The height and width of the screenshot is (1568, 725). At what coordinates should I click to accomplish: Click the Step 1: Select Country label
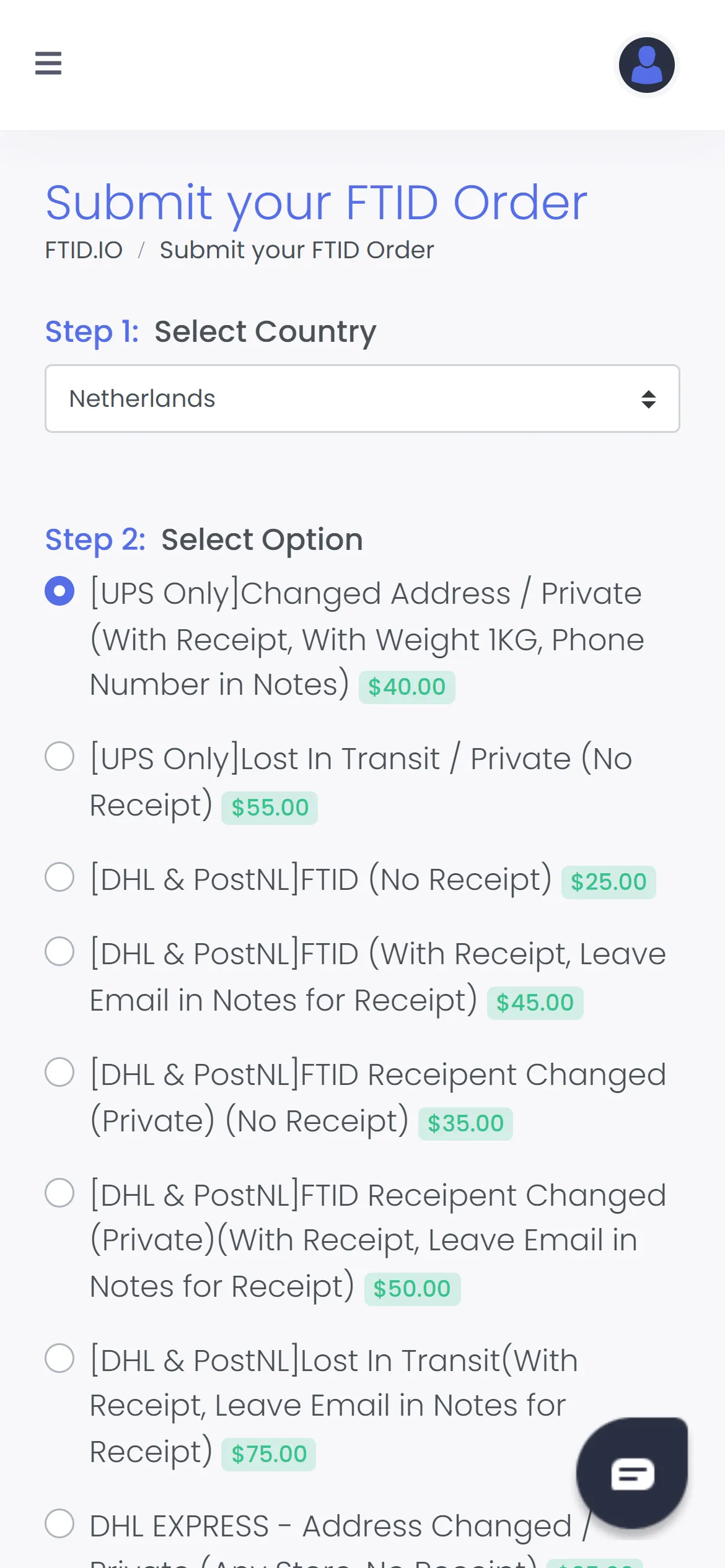pyautogui.click(x=210, y=332)
